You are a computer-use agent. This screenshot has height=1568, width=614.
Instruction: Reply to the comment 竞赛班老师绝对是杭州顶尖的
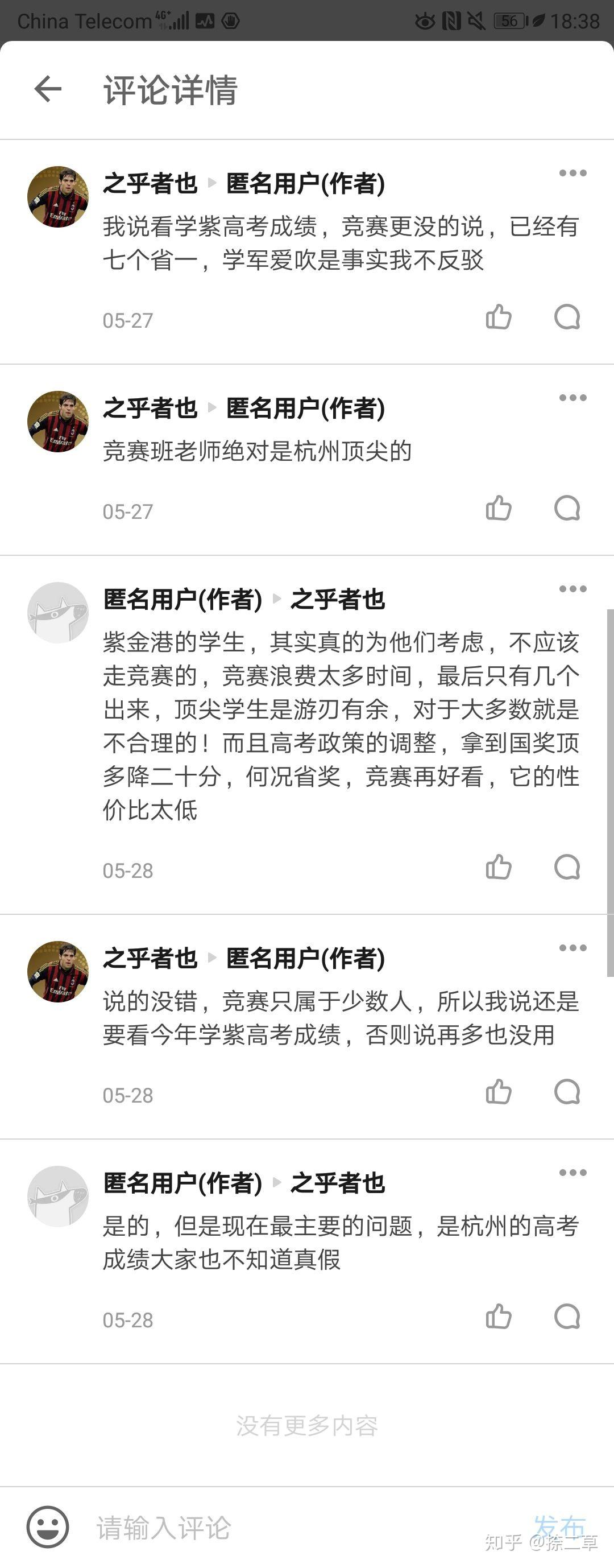(567, 508)
